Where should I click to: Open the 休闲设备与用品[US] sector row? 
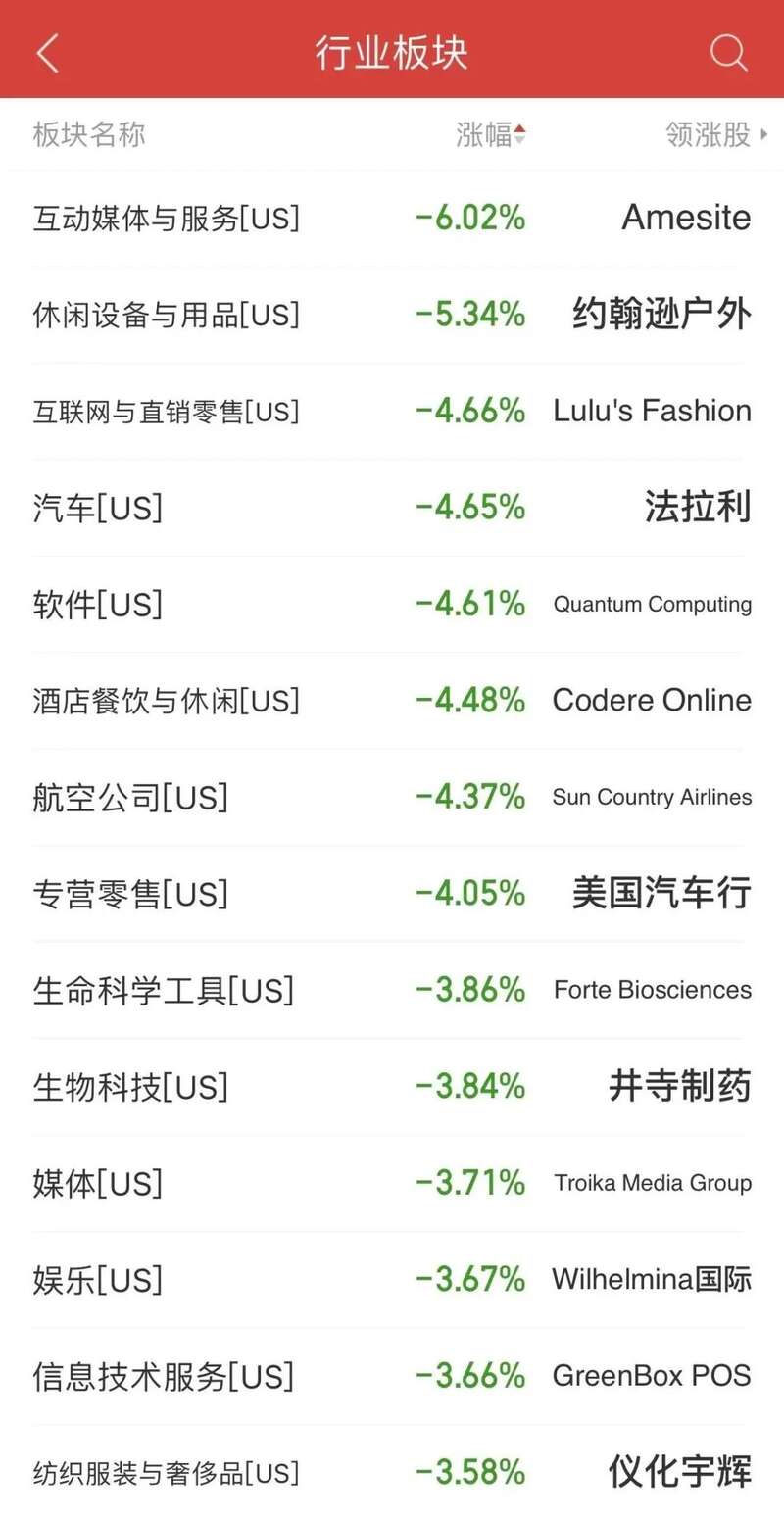[392, 315]
